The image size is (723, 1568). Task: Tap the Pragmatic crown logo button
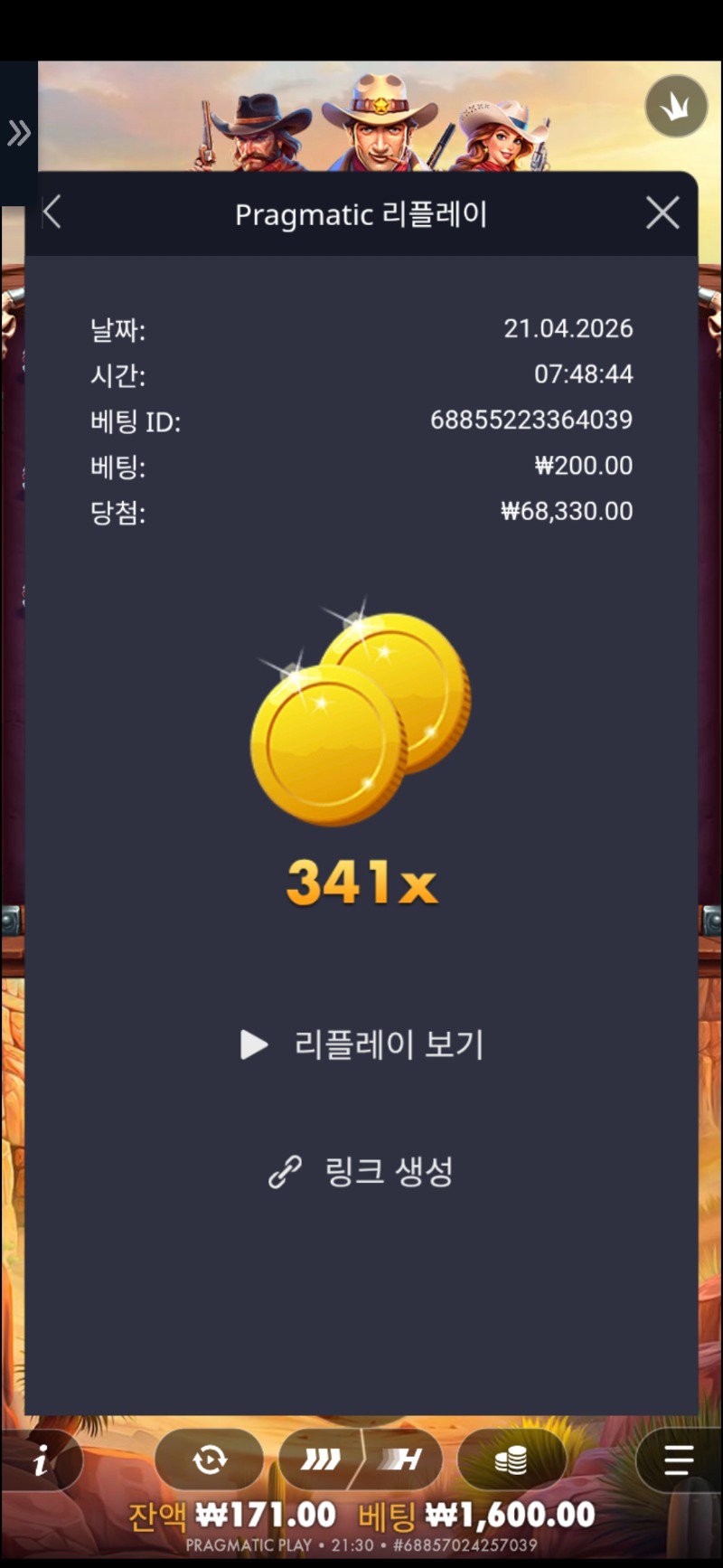675,107
